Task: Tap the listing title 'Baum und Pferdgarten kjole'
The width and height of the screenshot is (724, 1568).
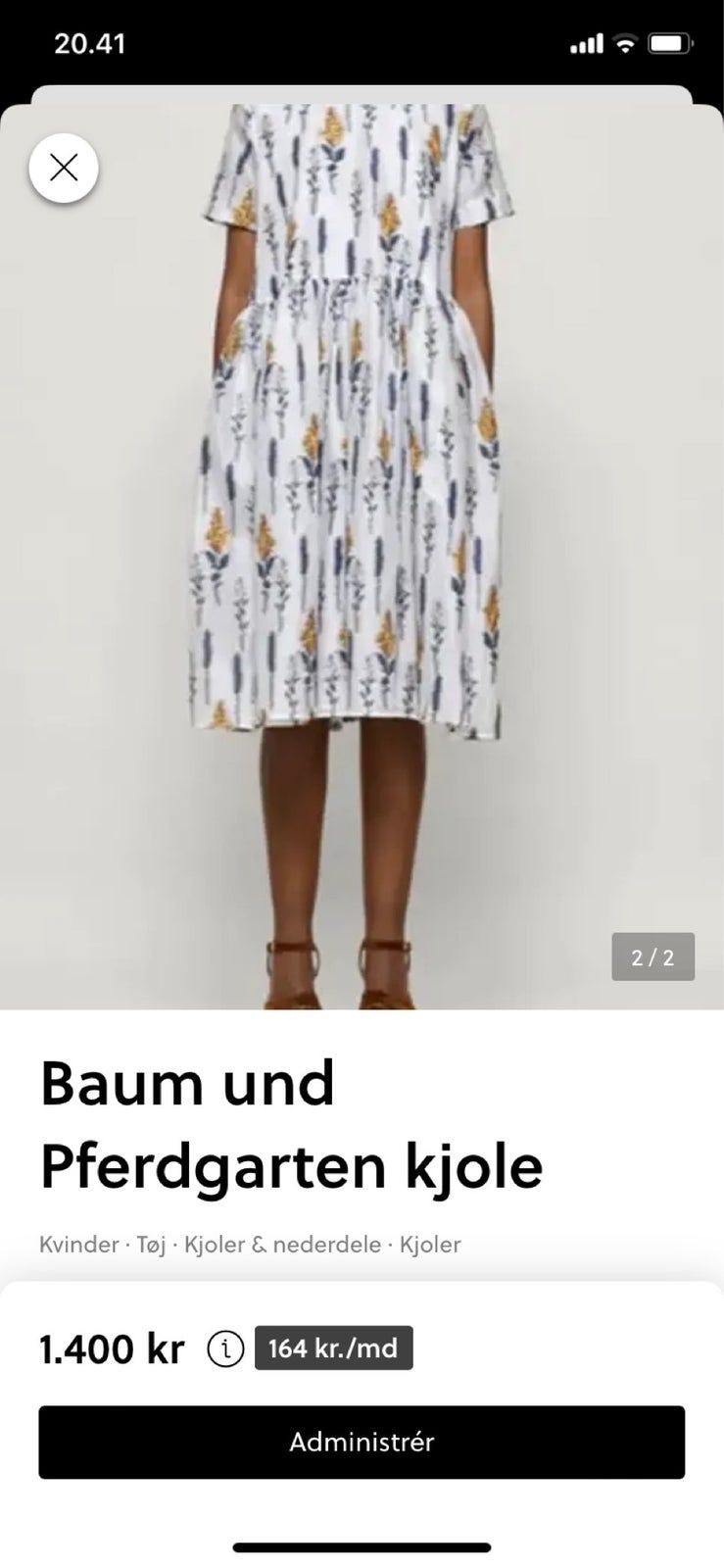Action: tap(292, 1122)
